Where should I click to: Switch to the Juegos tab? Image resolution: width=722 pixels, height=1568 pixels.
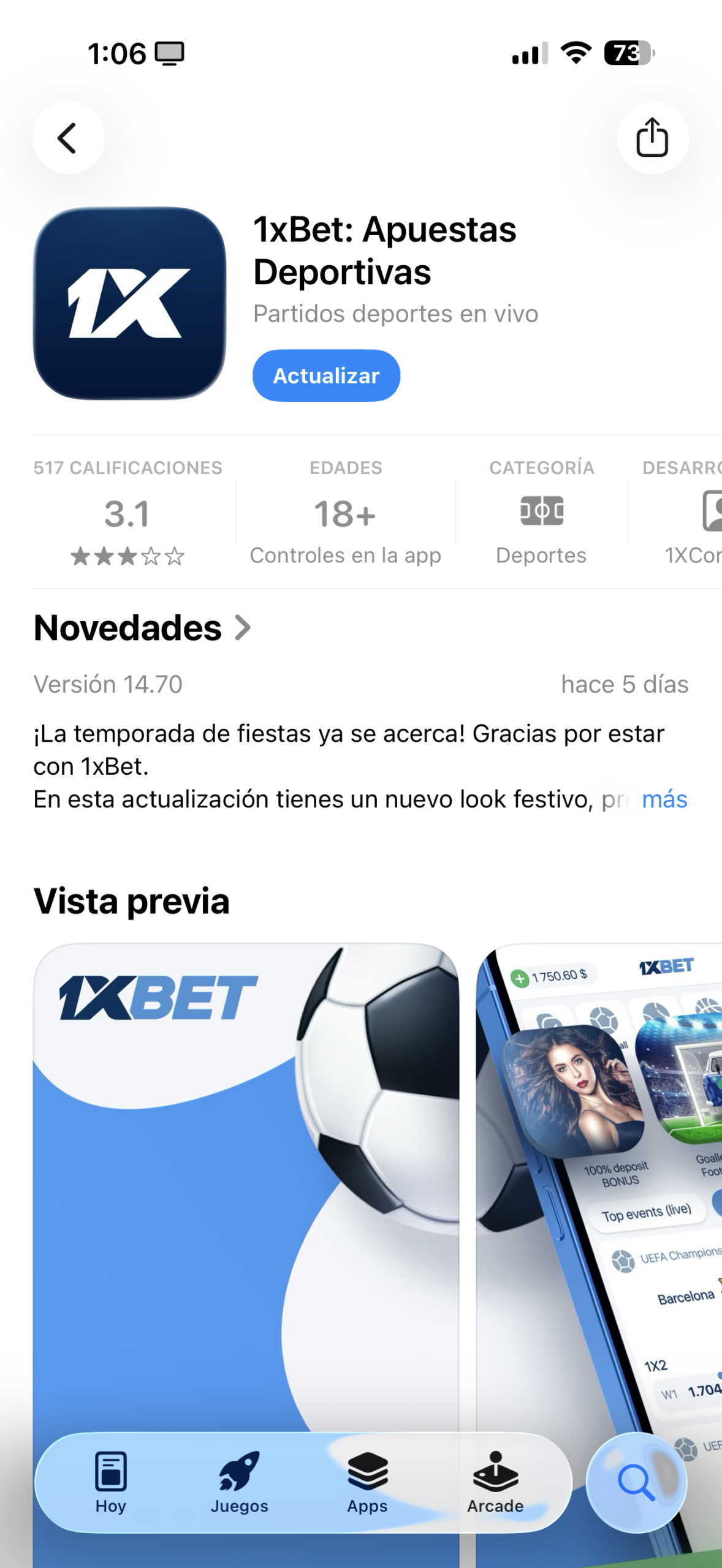click(x=239, y=1482)
